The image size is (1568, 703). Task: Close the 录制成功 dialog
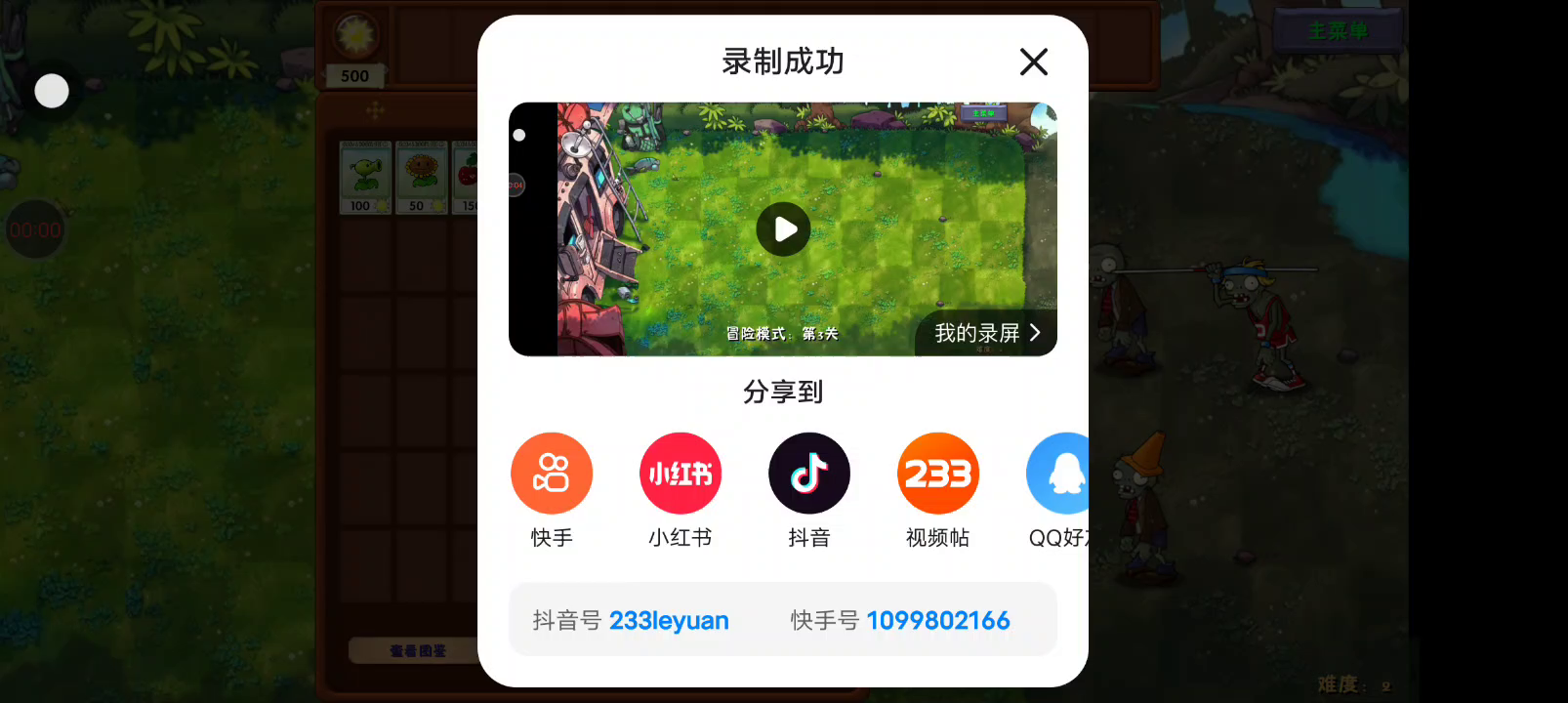click(1033, 62)
